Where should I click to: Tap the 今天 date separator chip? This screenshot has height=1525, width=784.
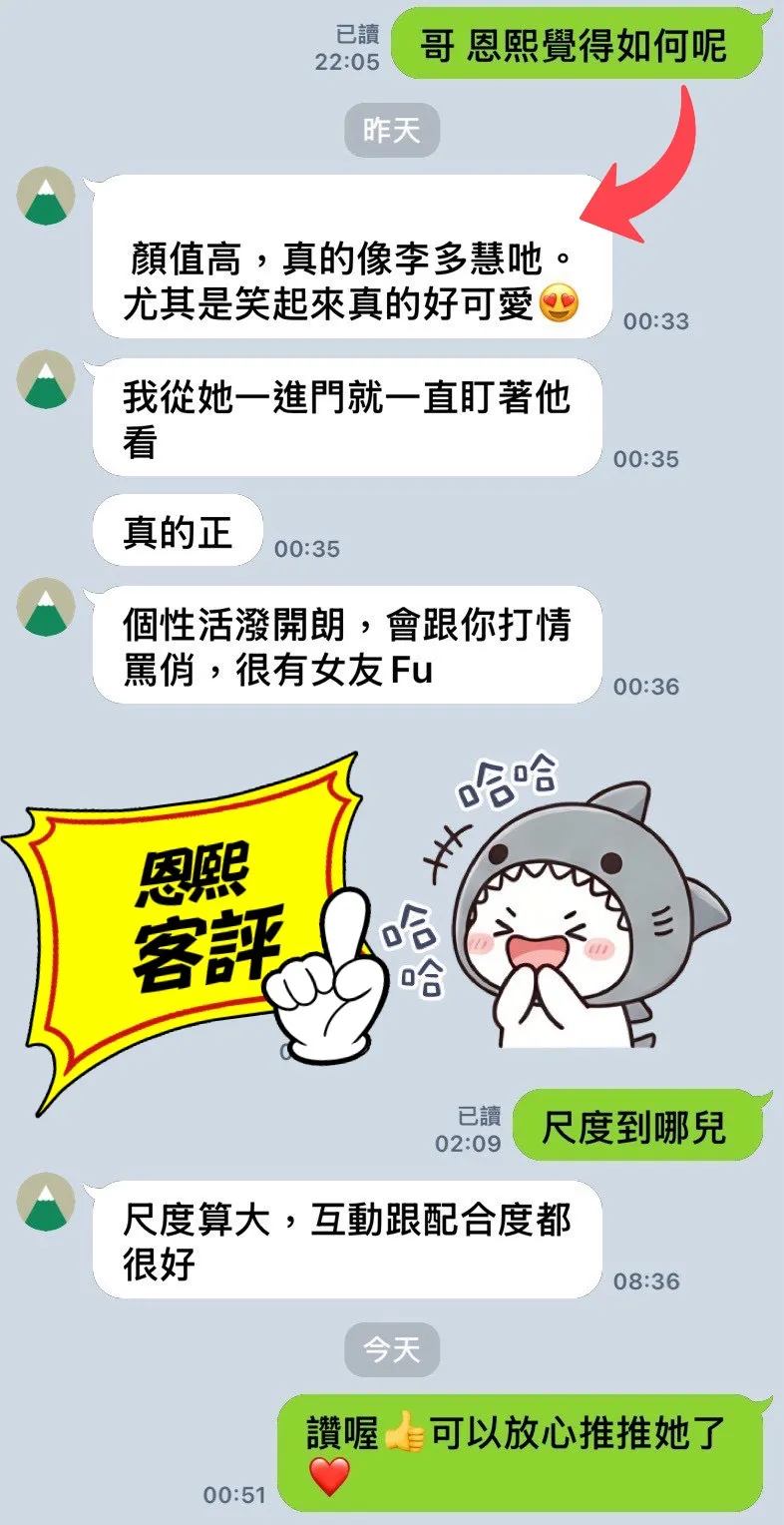pyautogui.click(x=391, y=1351)
